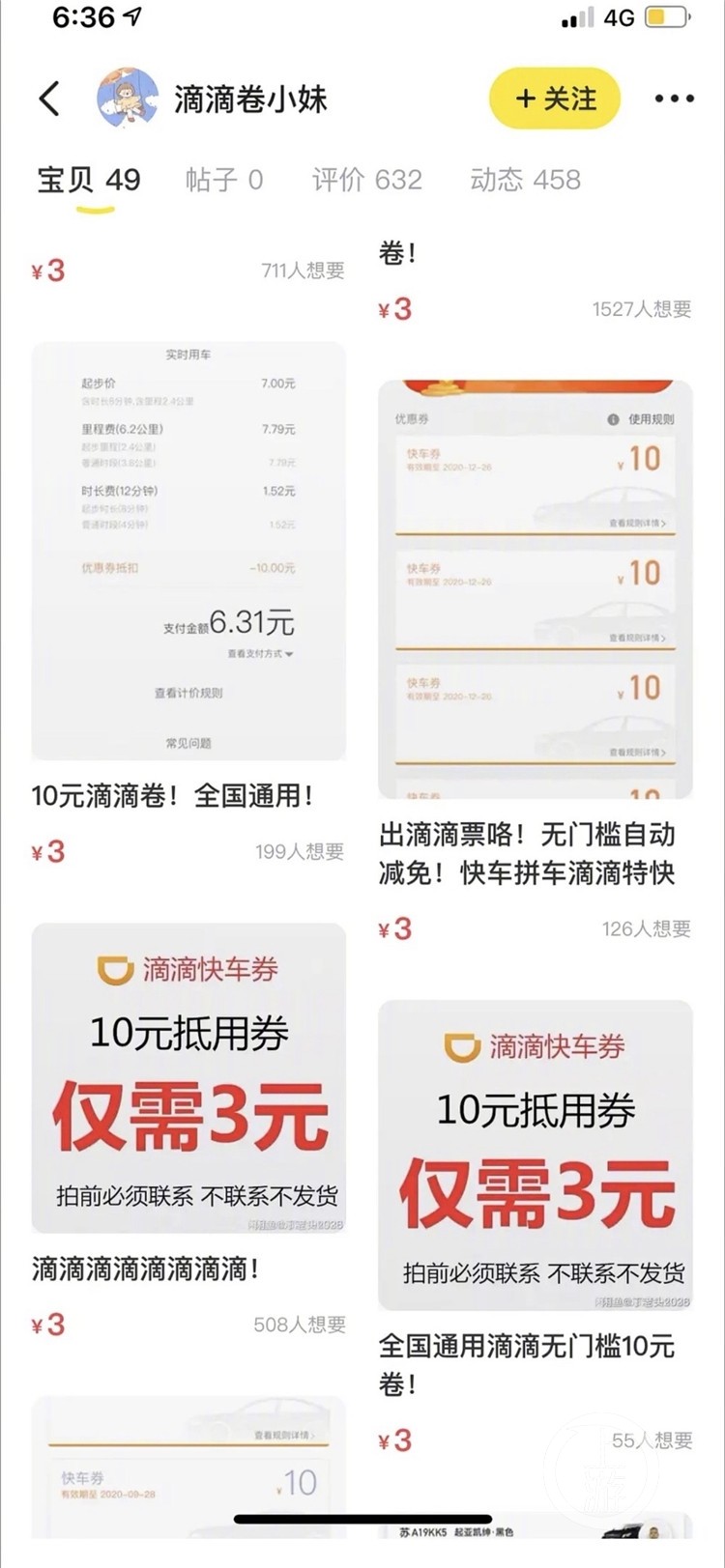The height and width of the screenshot is (1568, 725).
Task: Open the 10元滴滴卷！全国通用！ listing
Action: pyautogui.click(x=188, y=553)
